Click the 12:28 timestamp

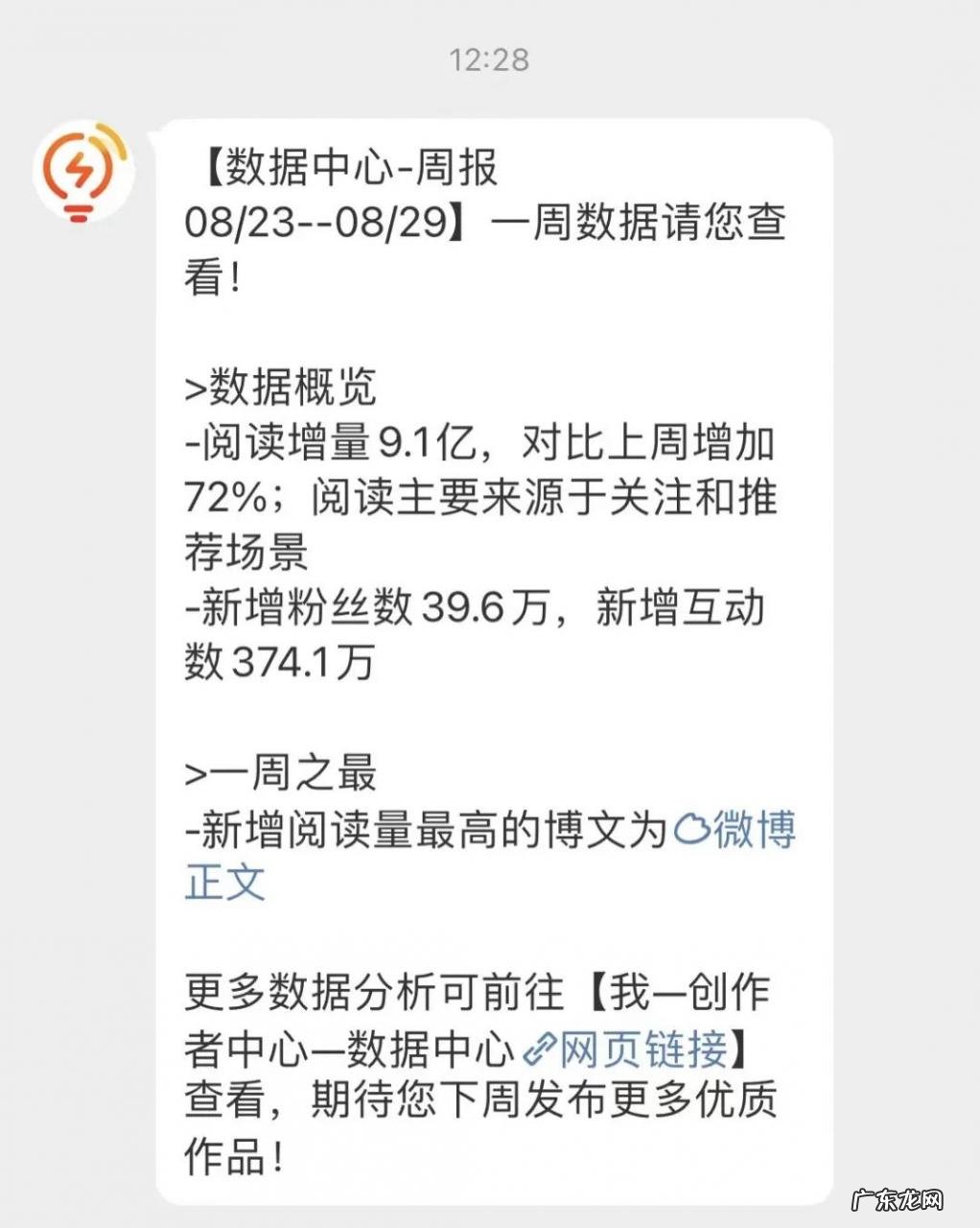[487, 59]
